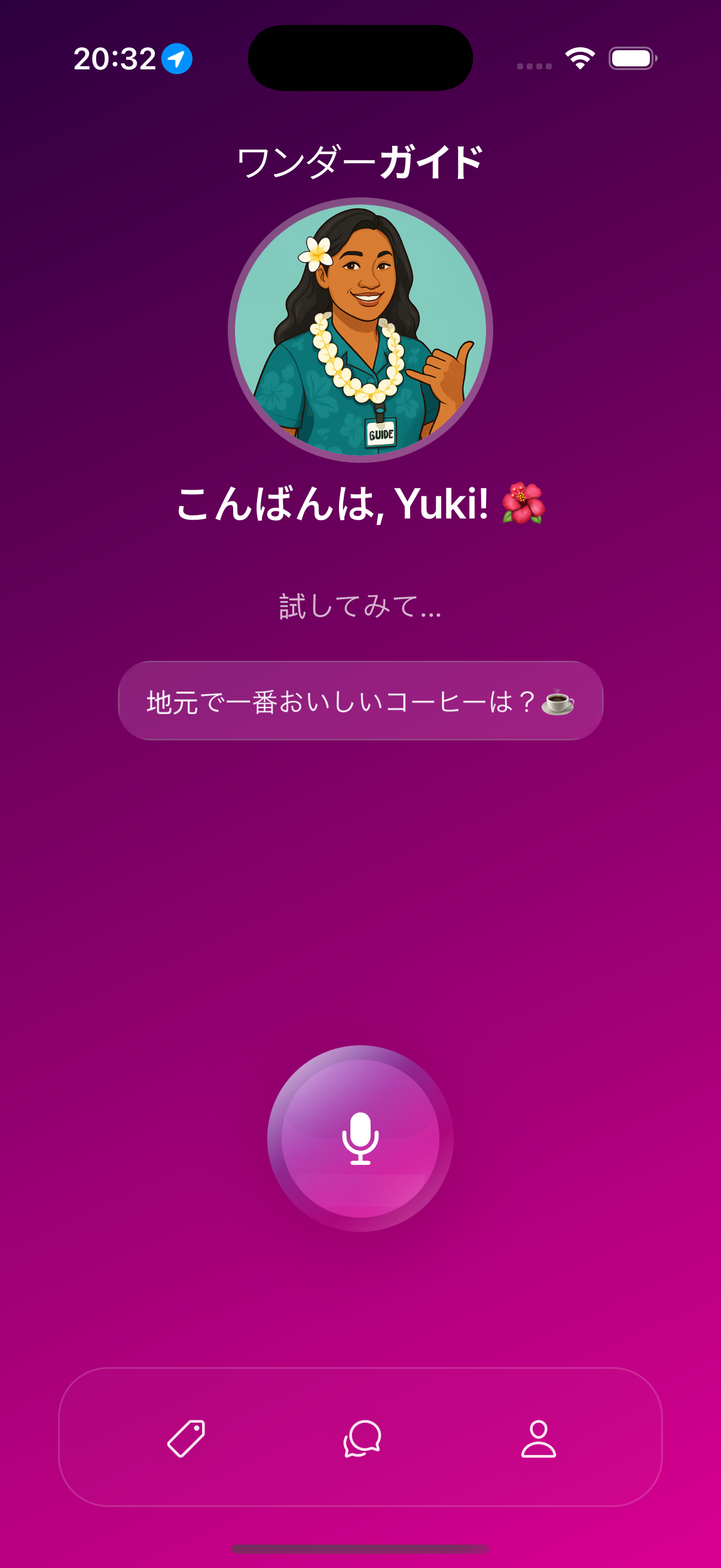The width and height of the screenshot is (721, 1568).
Task: Activate the bottom navigation bar container
Action: [360, 1435]
